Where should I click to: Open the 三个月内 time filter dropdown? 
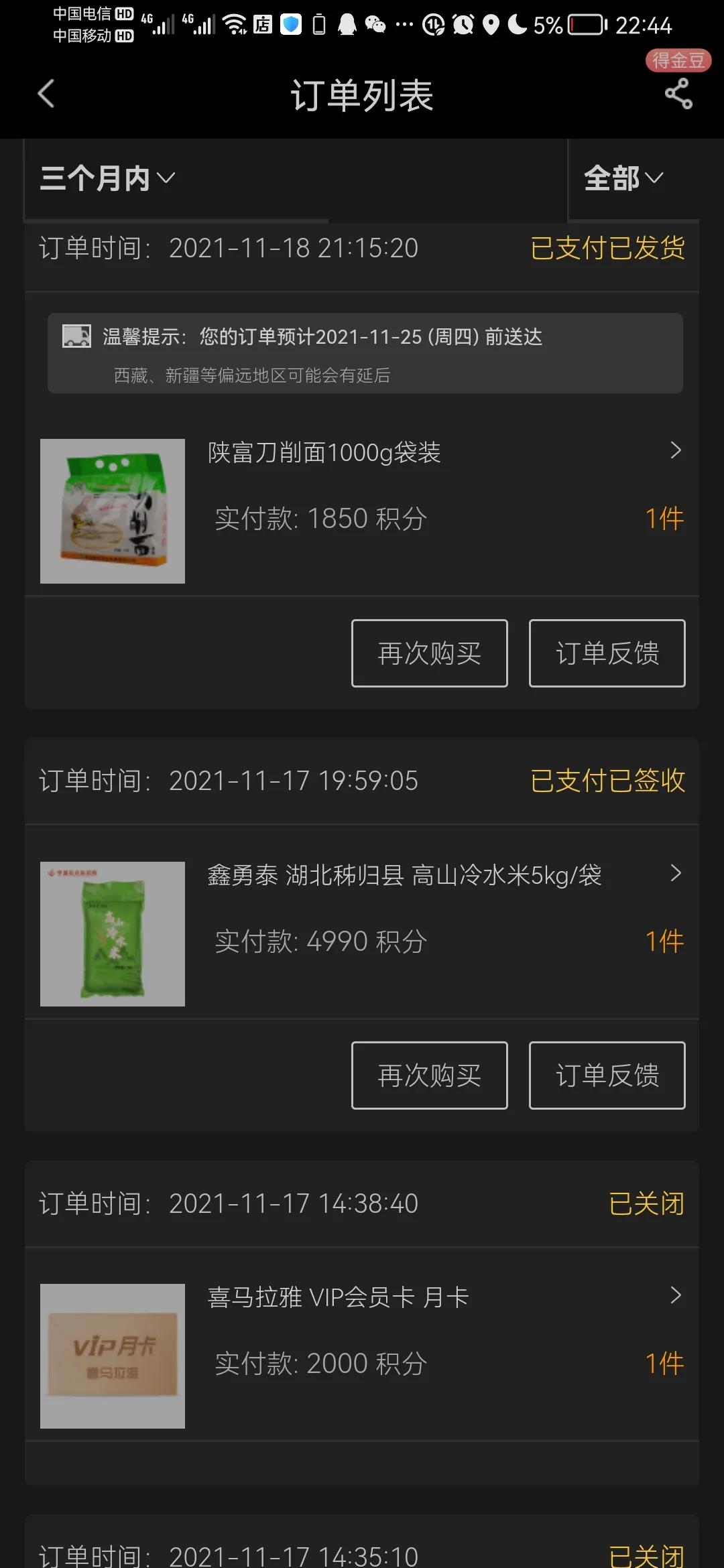click(x=105, y=178)
